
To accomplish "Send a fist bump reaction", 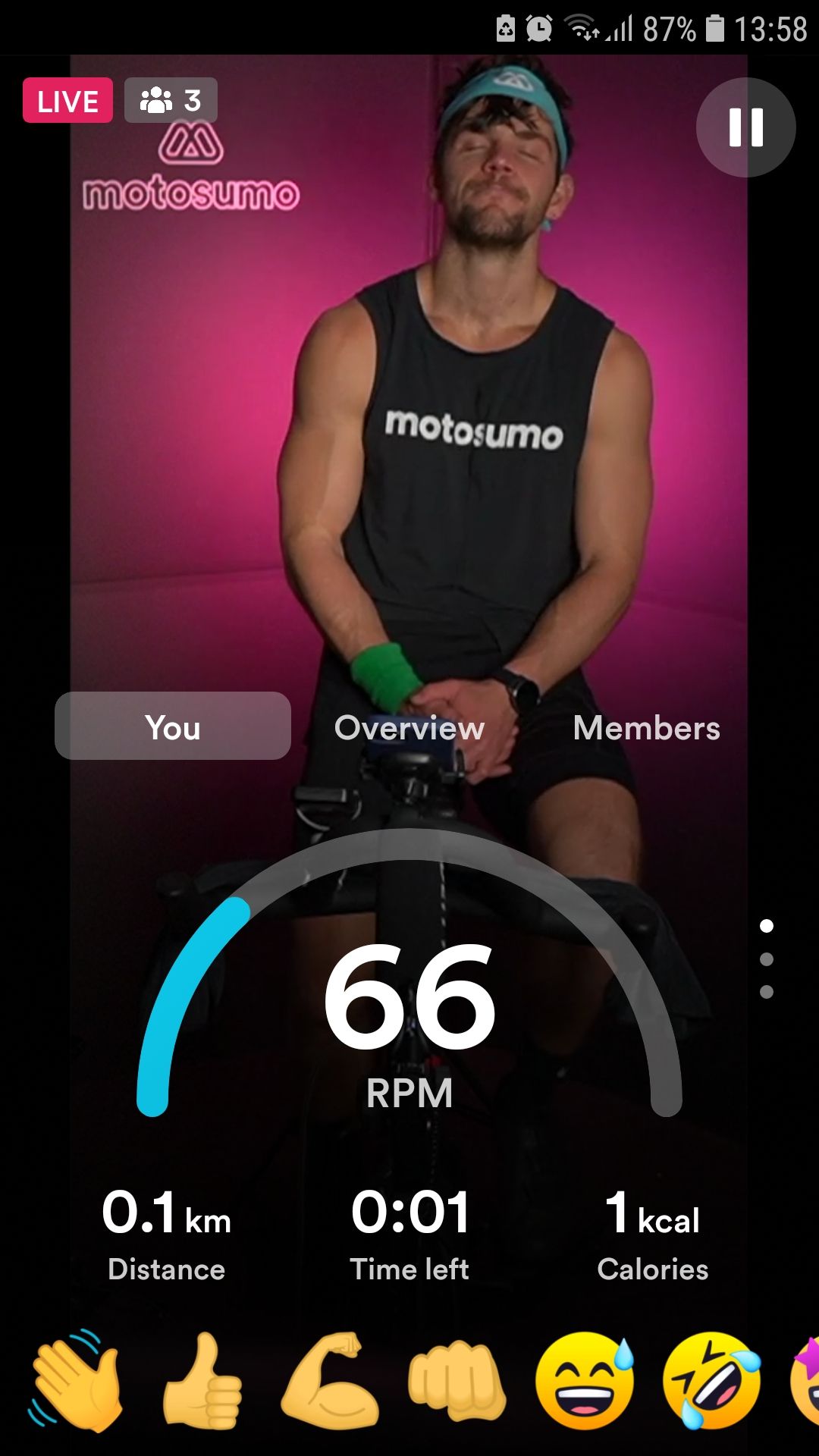I will (457, 1382).
